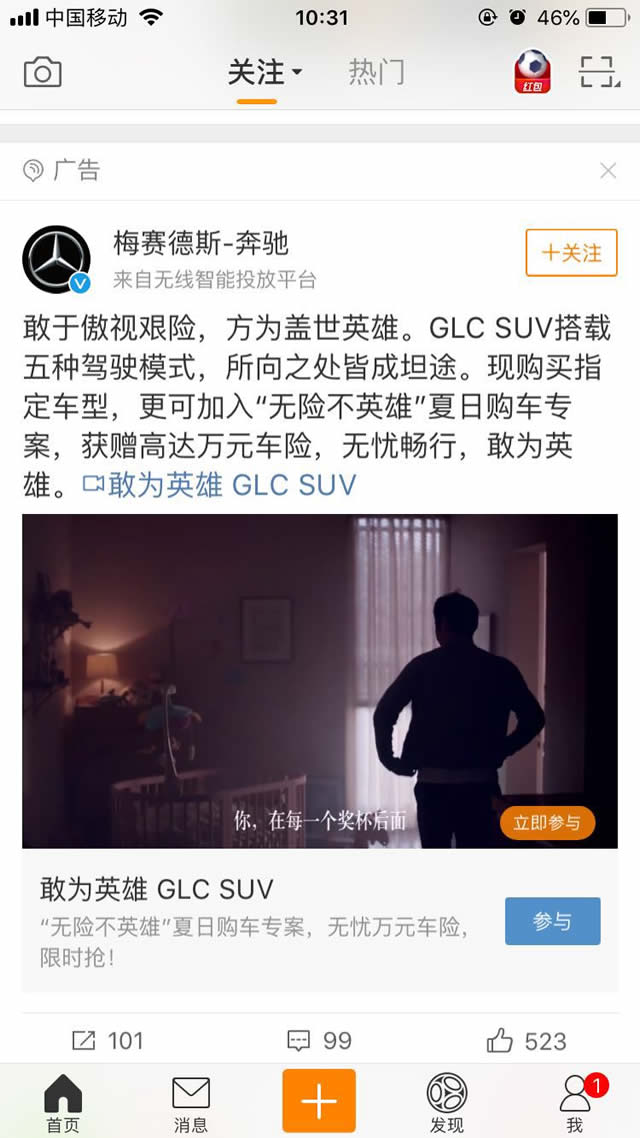Viewport: 640px width, 1138px height.
Task: Open the 红包 icon
Action: coord(532,72)
